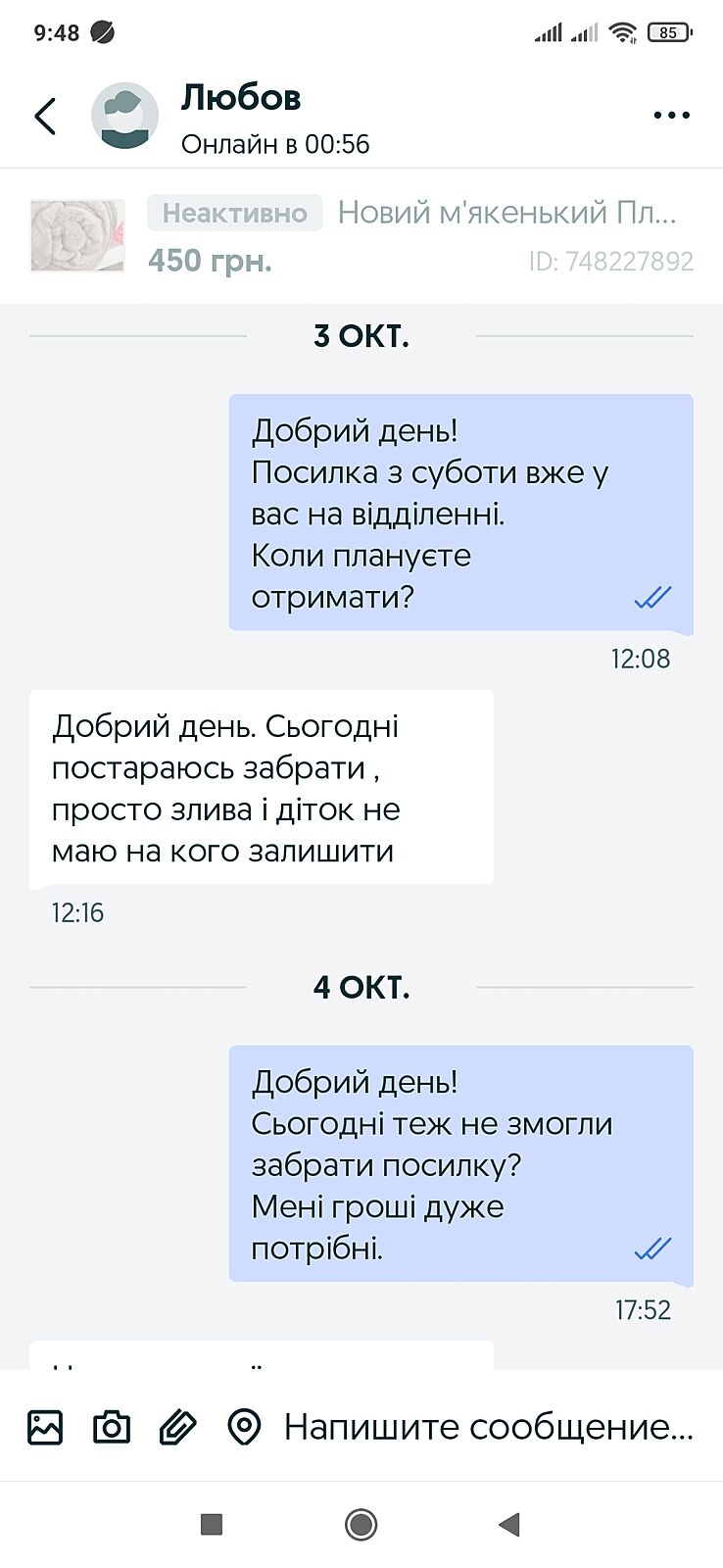
Task: Attach an image from gallery
Action: point(45,1427)
